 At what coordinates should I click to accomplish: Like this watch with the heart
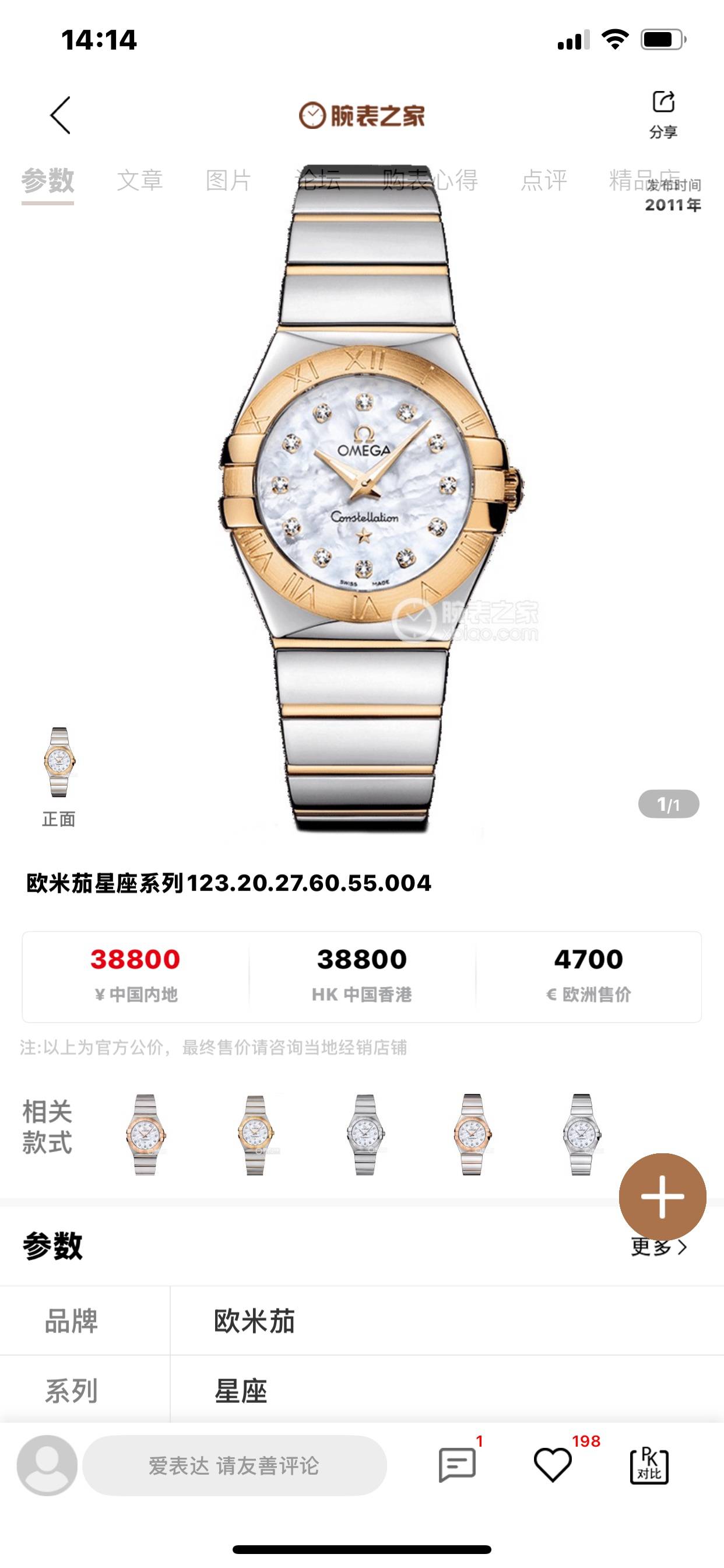(553, 1466)
